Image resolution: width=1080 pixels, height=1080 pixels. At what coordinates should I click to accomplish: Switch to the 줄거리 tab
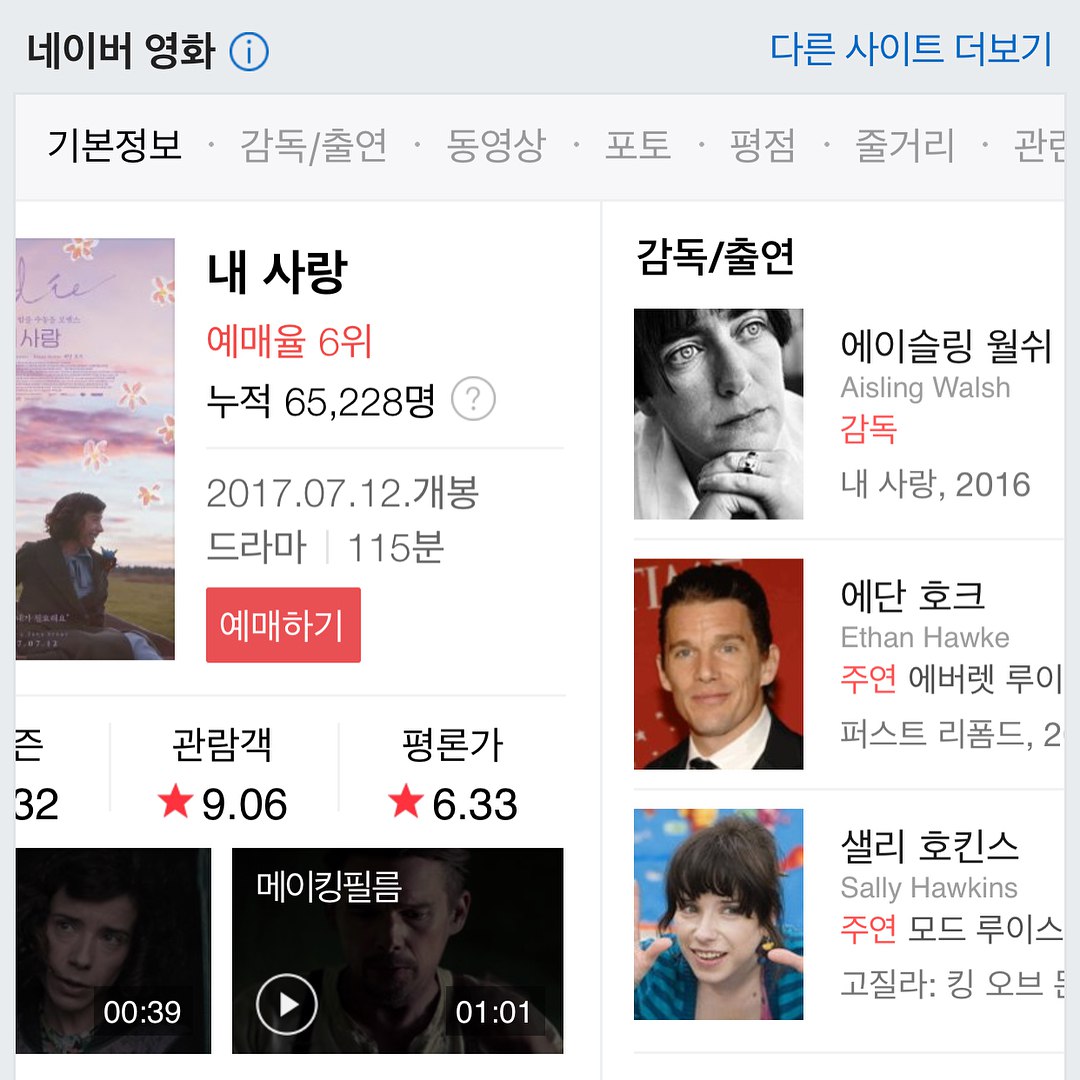point(904,146)
